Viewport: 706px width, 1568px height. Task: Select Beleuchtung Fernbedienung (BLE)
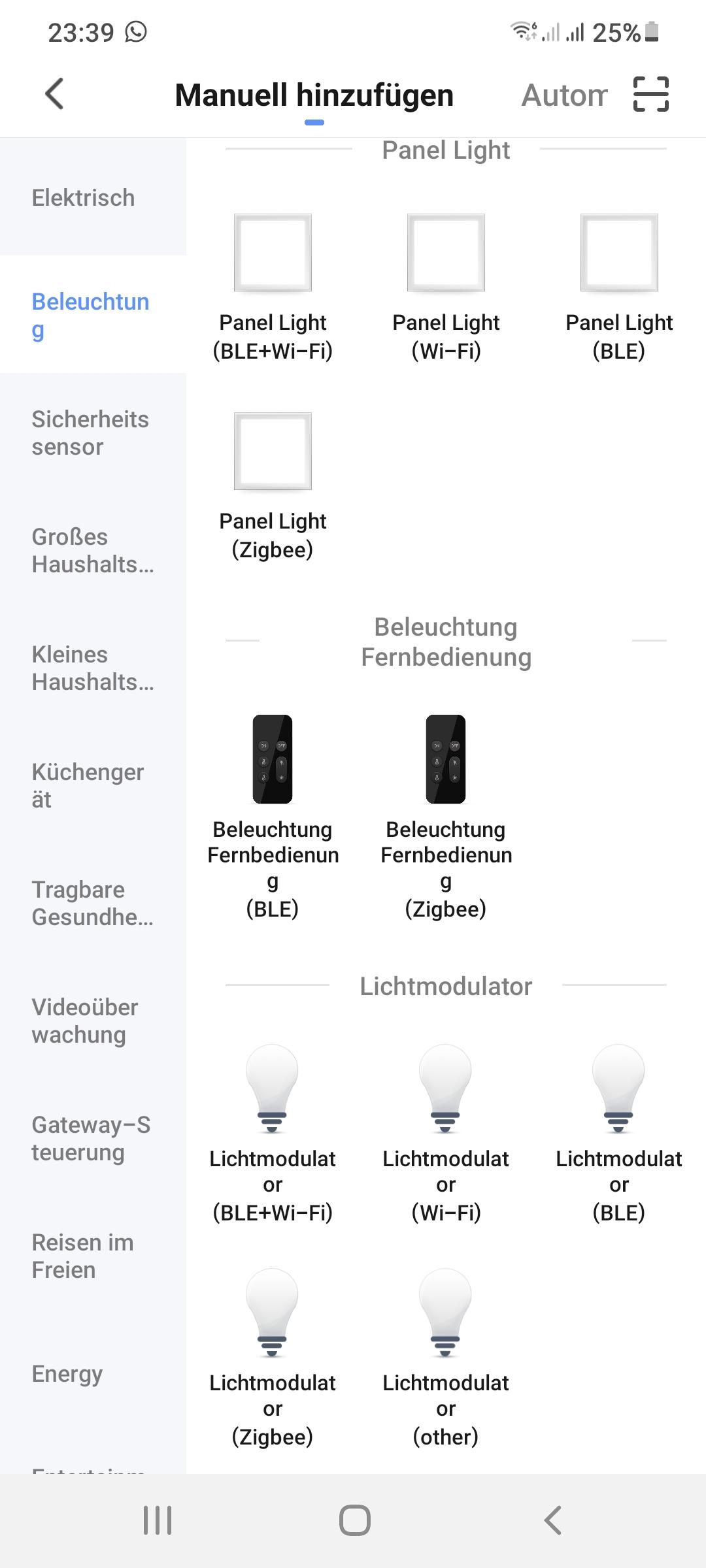click(273, 817)
